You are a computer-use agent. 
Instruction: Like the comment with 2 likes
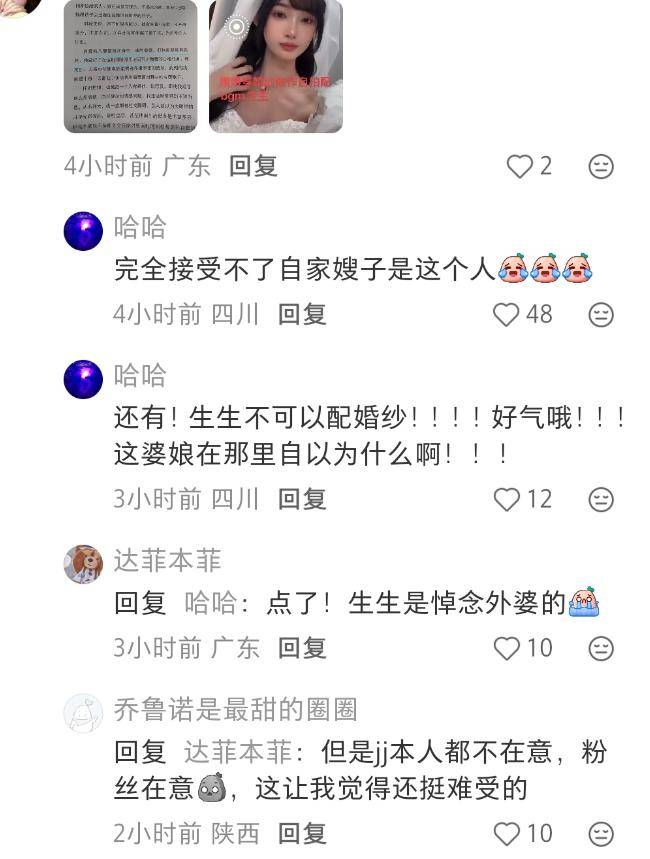click(520, 166)
